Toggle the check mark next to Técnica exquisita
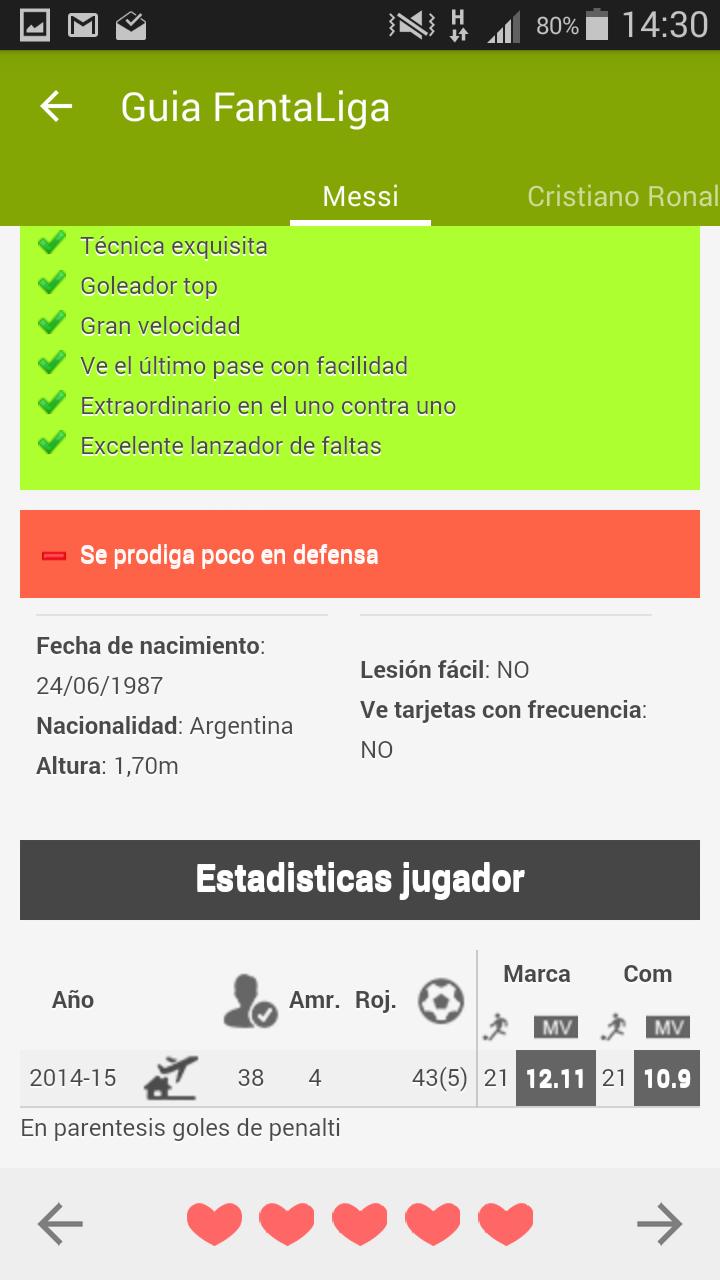Viewport: 720px width, 1280px height. tap(51, 243)
